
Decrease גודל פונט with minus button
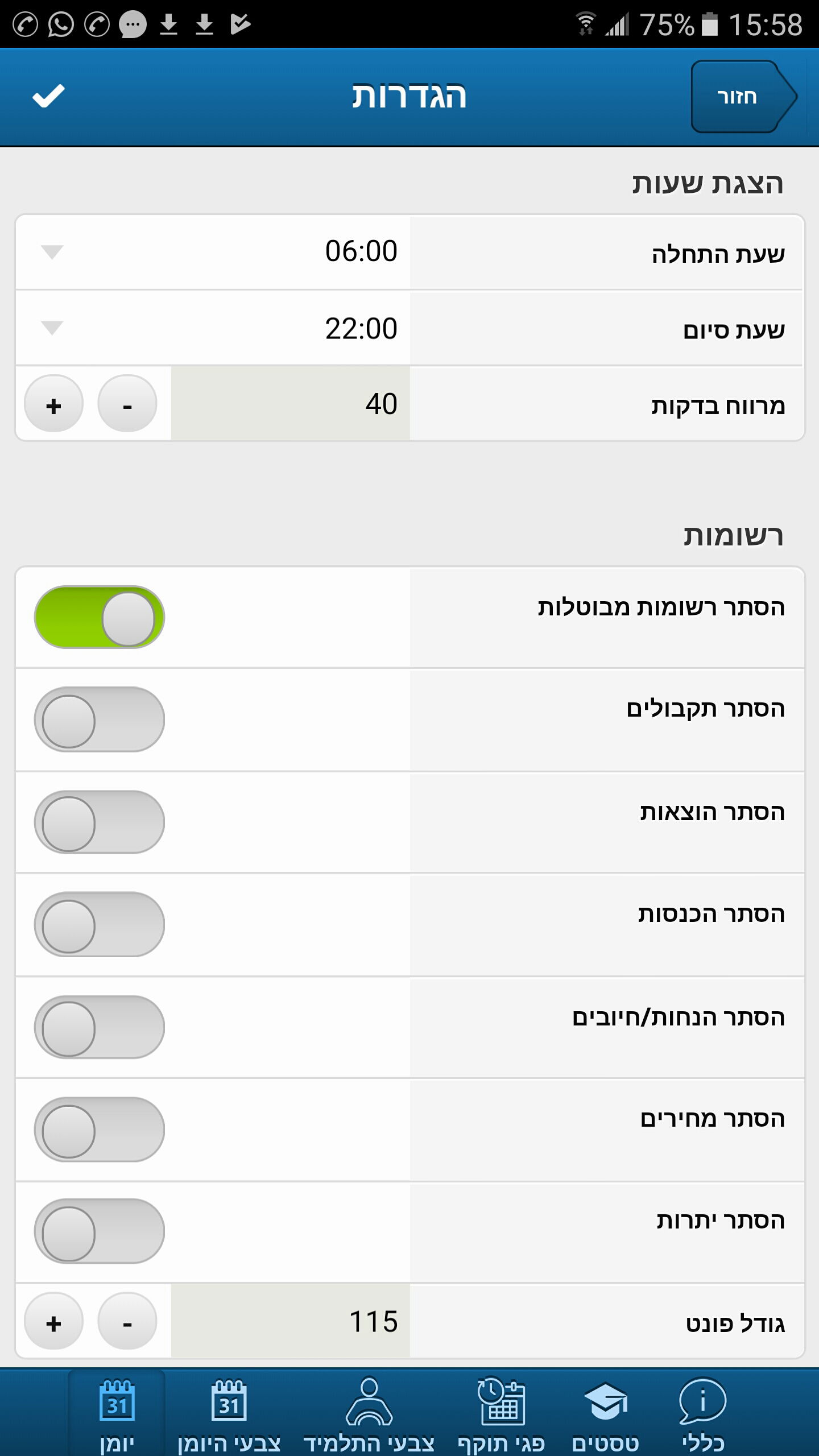point(127,1321)
